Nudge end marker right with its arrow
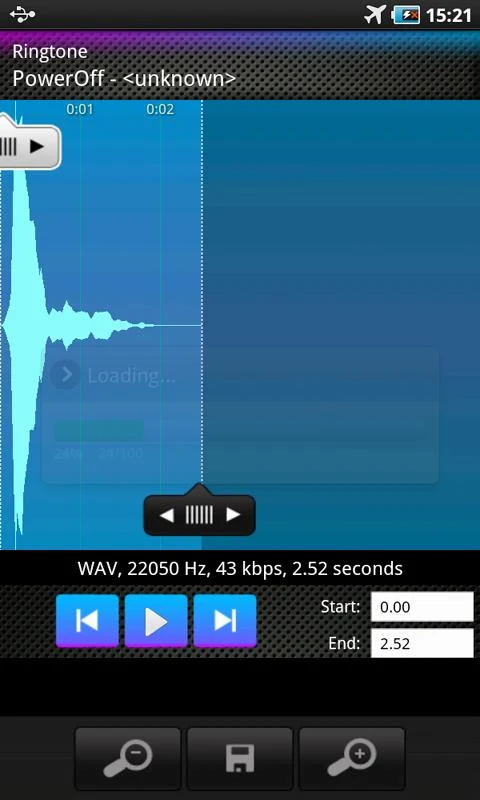 coord(233,515)
